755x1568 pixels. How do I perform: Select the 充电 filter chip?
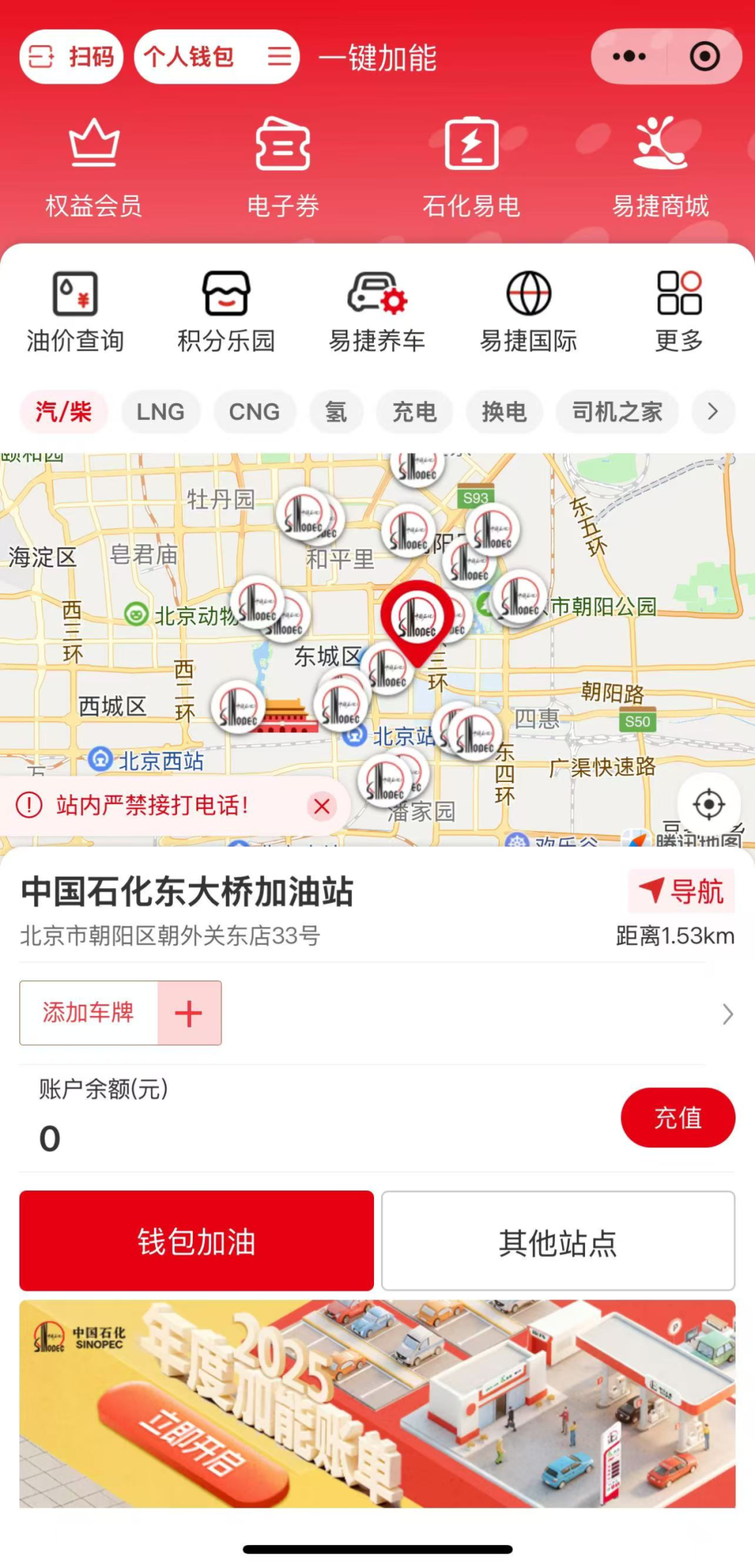coord(414,412)
